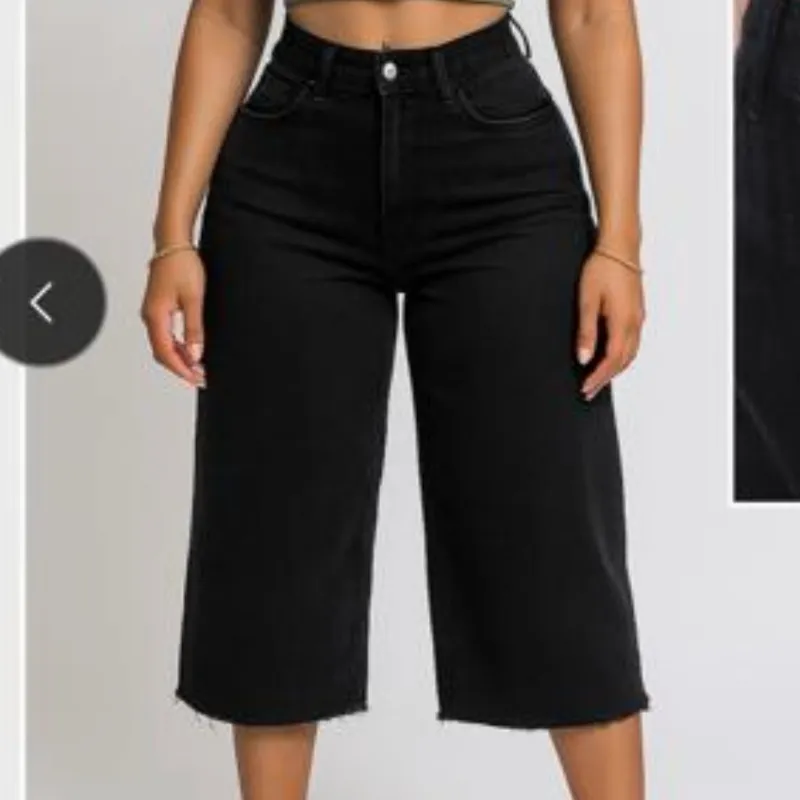This screenshot has height=800, width=800.
Task: View the next product image preview
Action: pos(767,250)
